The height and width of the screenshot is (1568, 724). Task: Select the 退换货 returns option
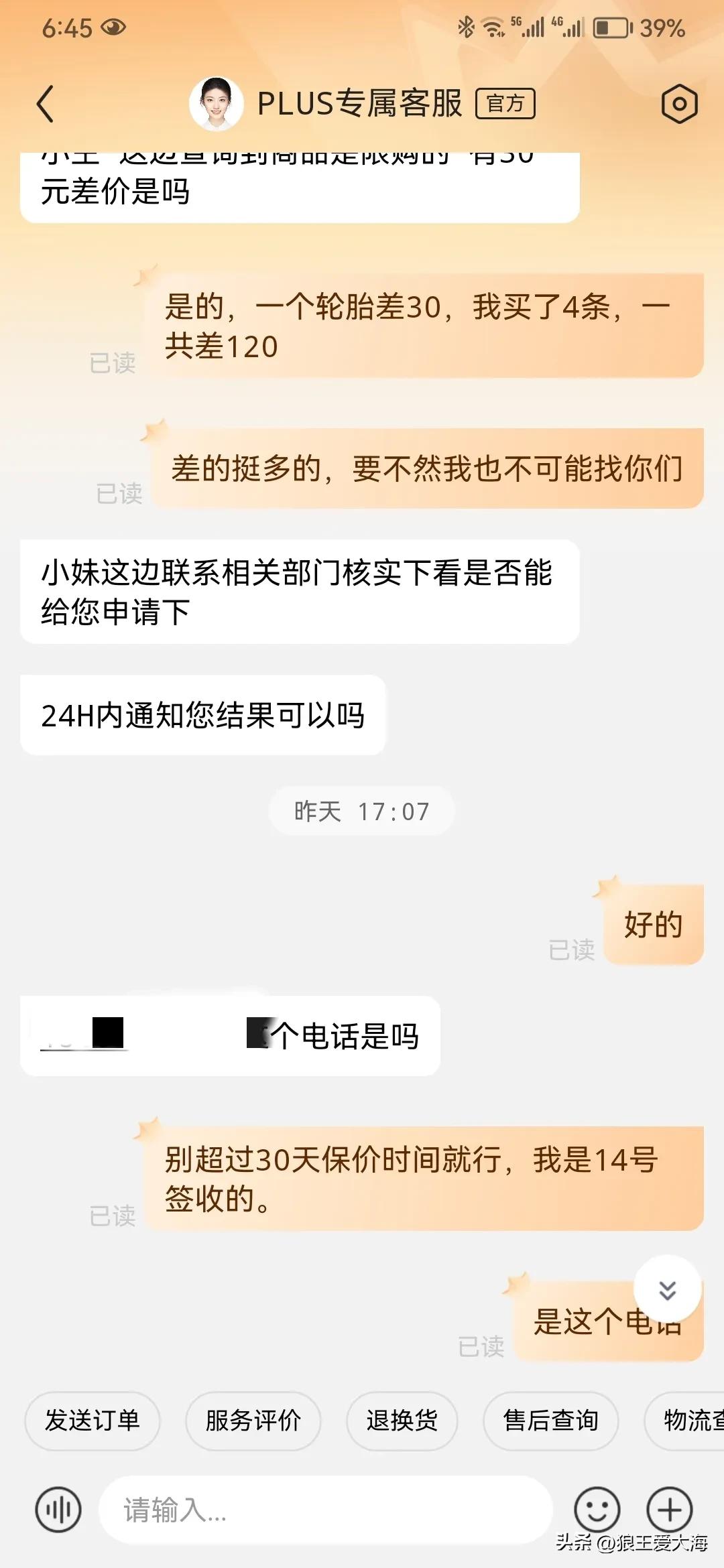tap(401, 1421)
